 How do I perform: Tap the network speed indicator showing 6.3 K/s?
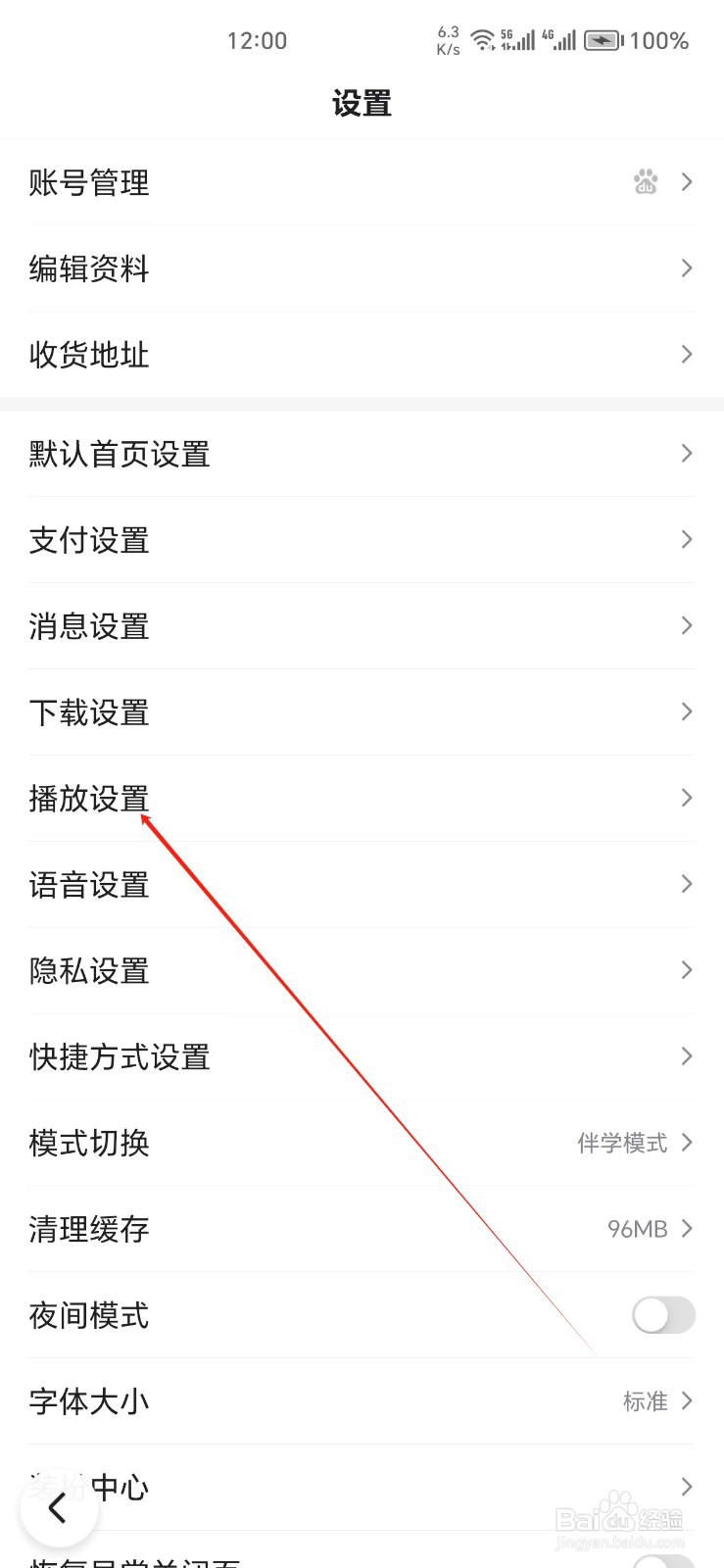tap(446, 39)
